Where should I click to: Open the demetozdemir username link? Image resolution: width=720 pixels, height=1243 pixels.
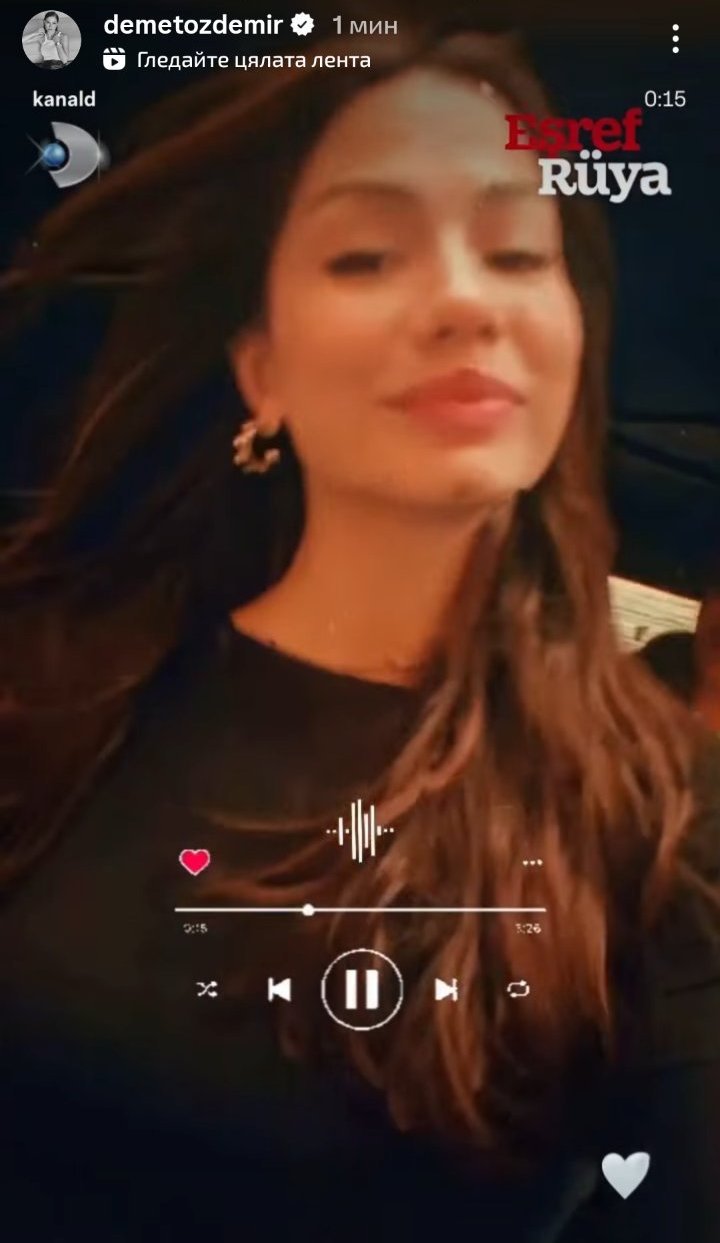[194, 25]
